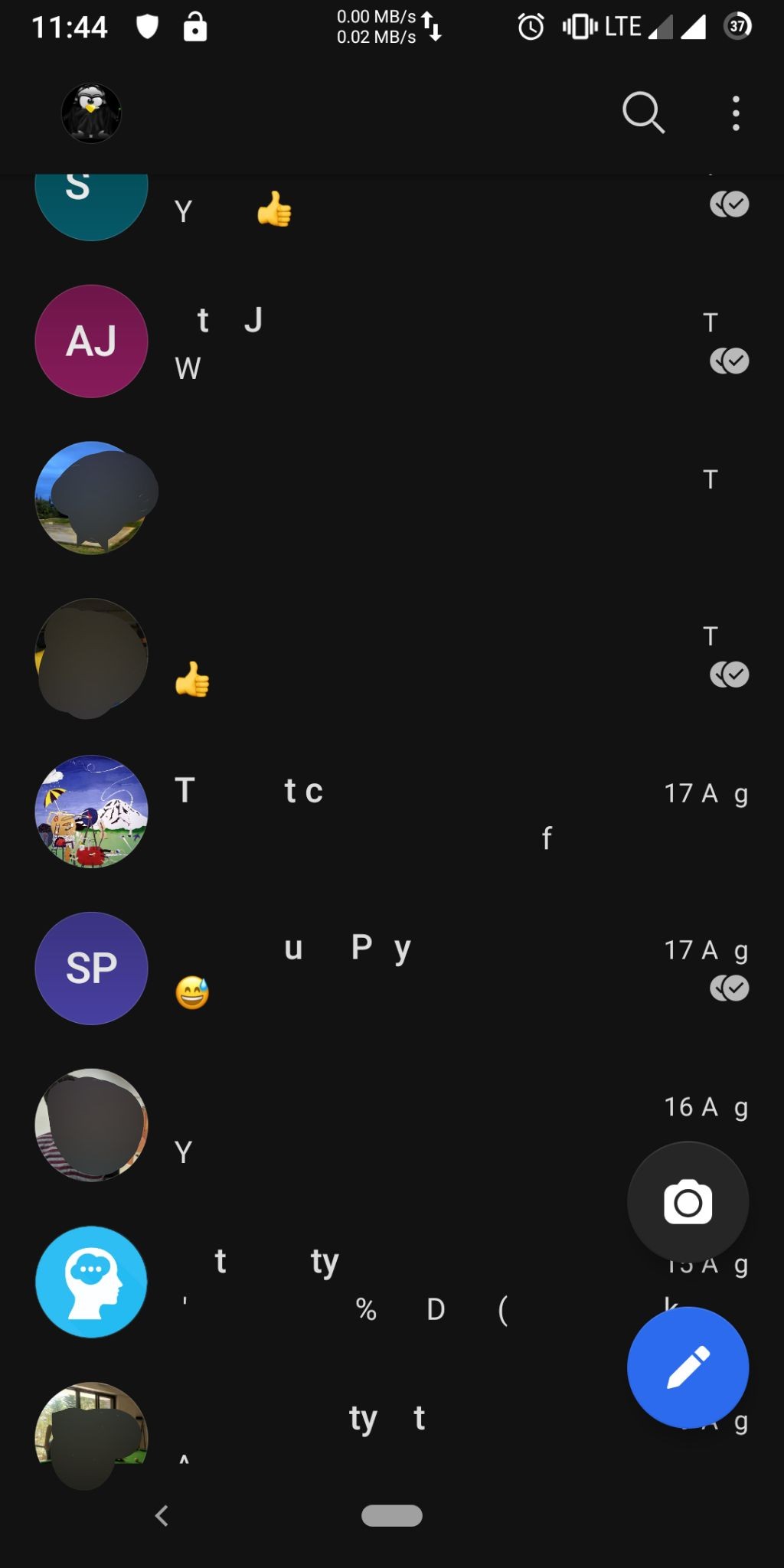Tap the profile avatar in the top bar
The width and height of the screenshot is (784, 1568).
coord(91,113)
